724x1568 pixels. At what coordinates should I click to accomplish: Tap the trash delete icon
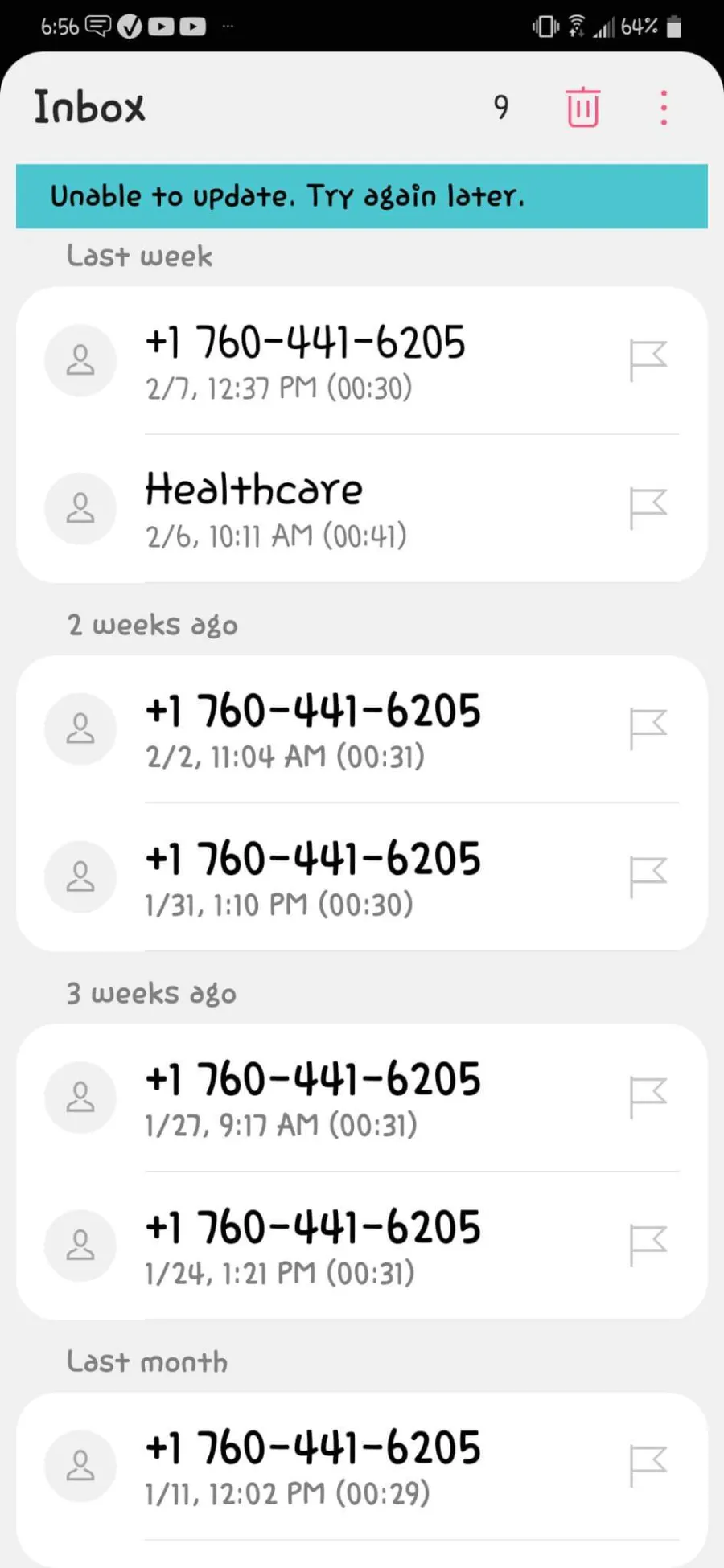coord(582,108)
